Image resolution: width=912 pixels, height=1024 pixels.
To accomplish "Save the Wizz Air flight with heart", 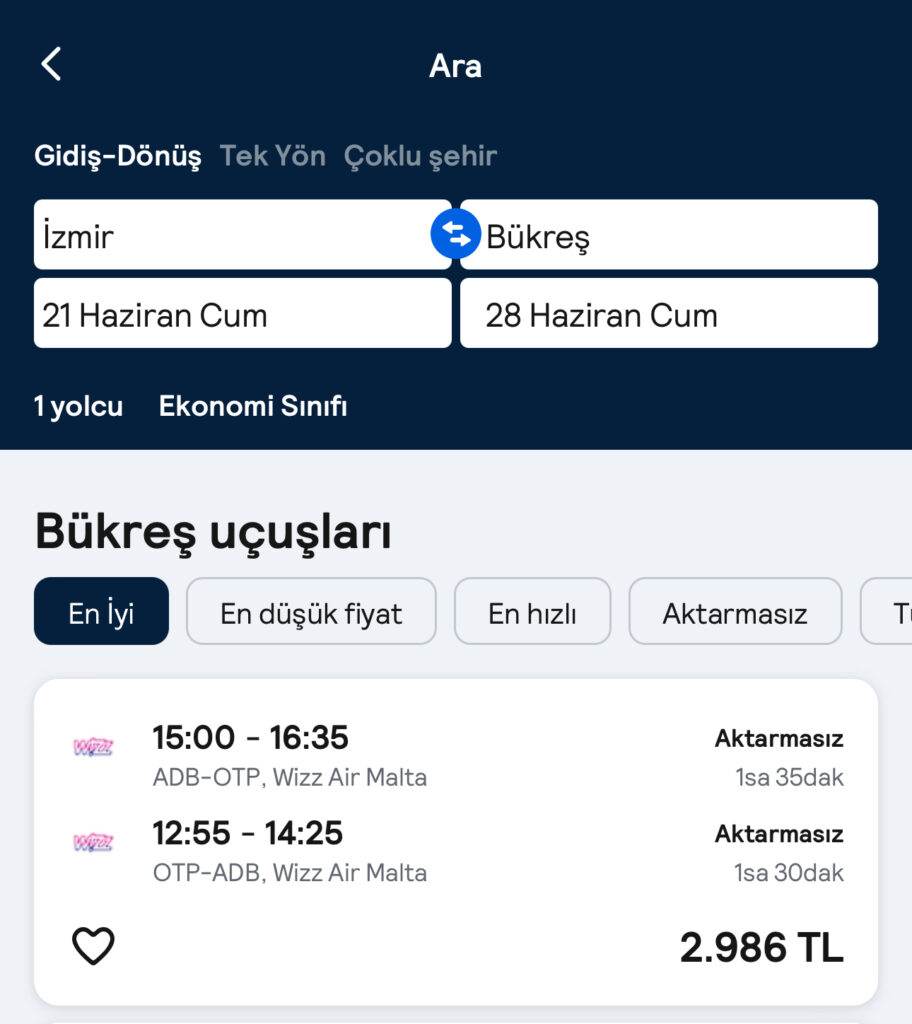I will tap(93, 946).
